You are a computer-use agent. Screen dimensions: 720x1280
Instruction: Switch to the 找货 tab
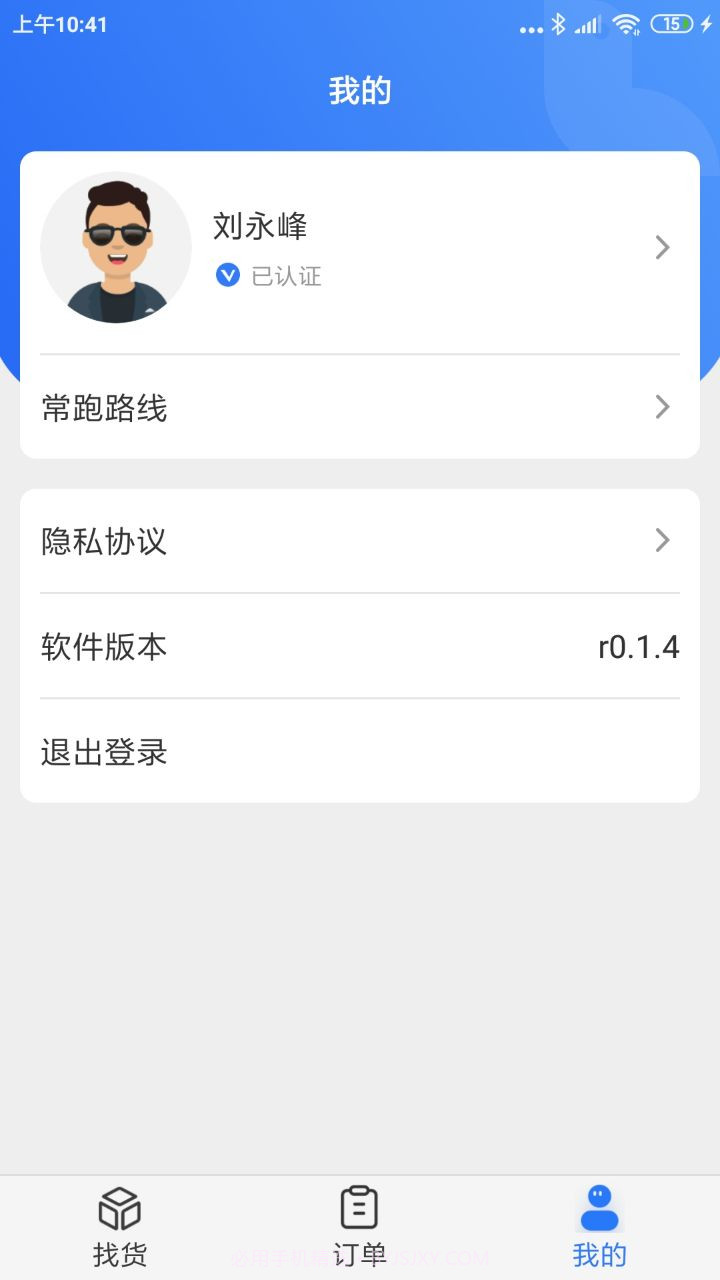click(120, 1225)
